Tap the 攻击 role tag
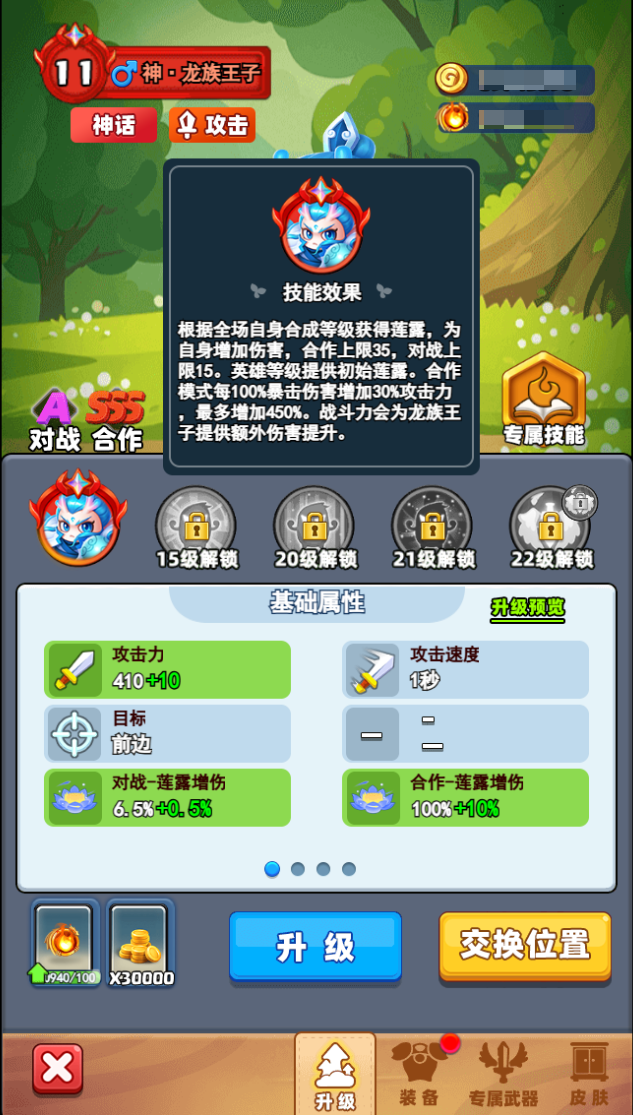 (212, 125)
